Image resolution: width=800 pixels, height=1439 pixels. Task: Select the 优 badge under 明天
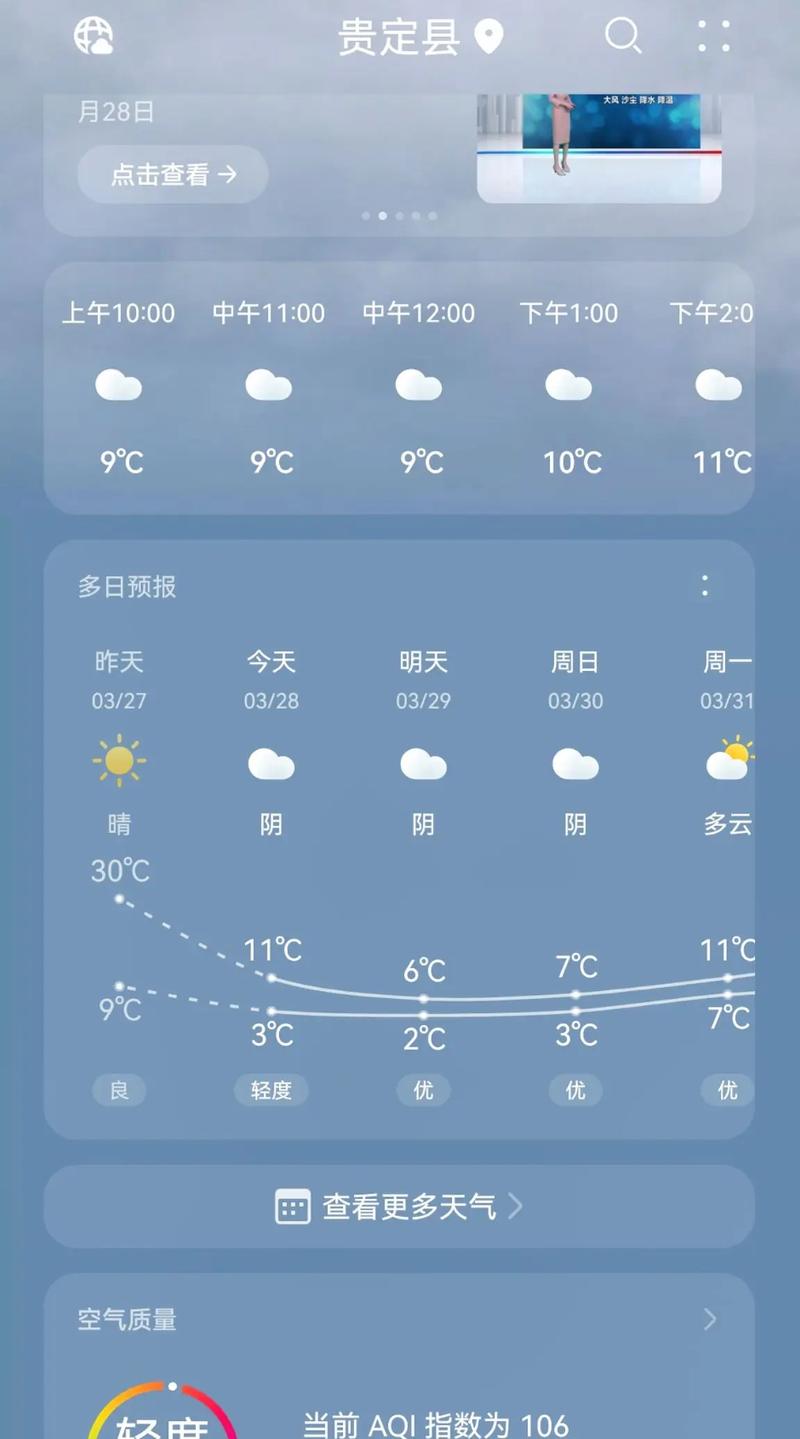point(422,1090)
